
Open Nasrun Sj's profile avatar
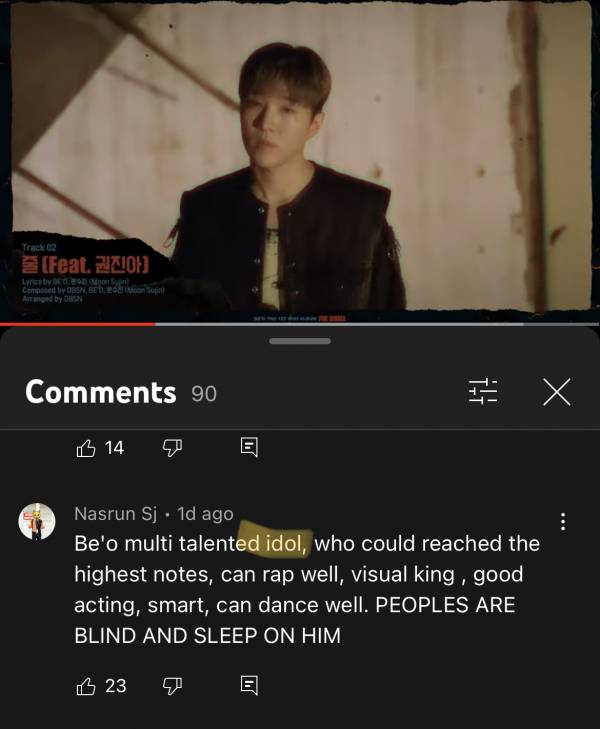[x=38, y=522]
